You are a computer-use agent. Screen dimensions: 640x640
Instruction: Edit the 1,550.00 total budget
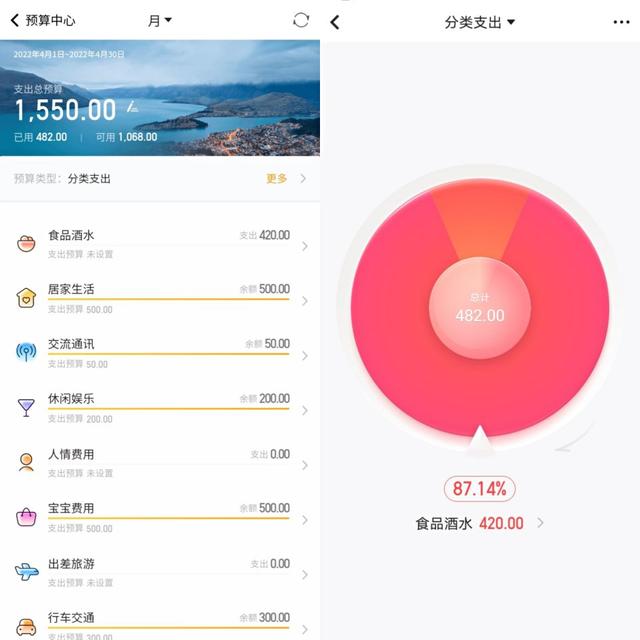pyautogui.click(x=132, y=107)
